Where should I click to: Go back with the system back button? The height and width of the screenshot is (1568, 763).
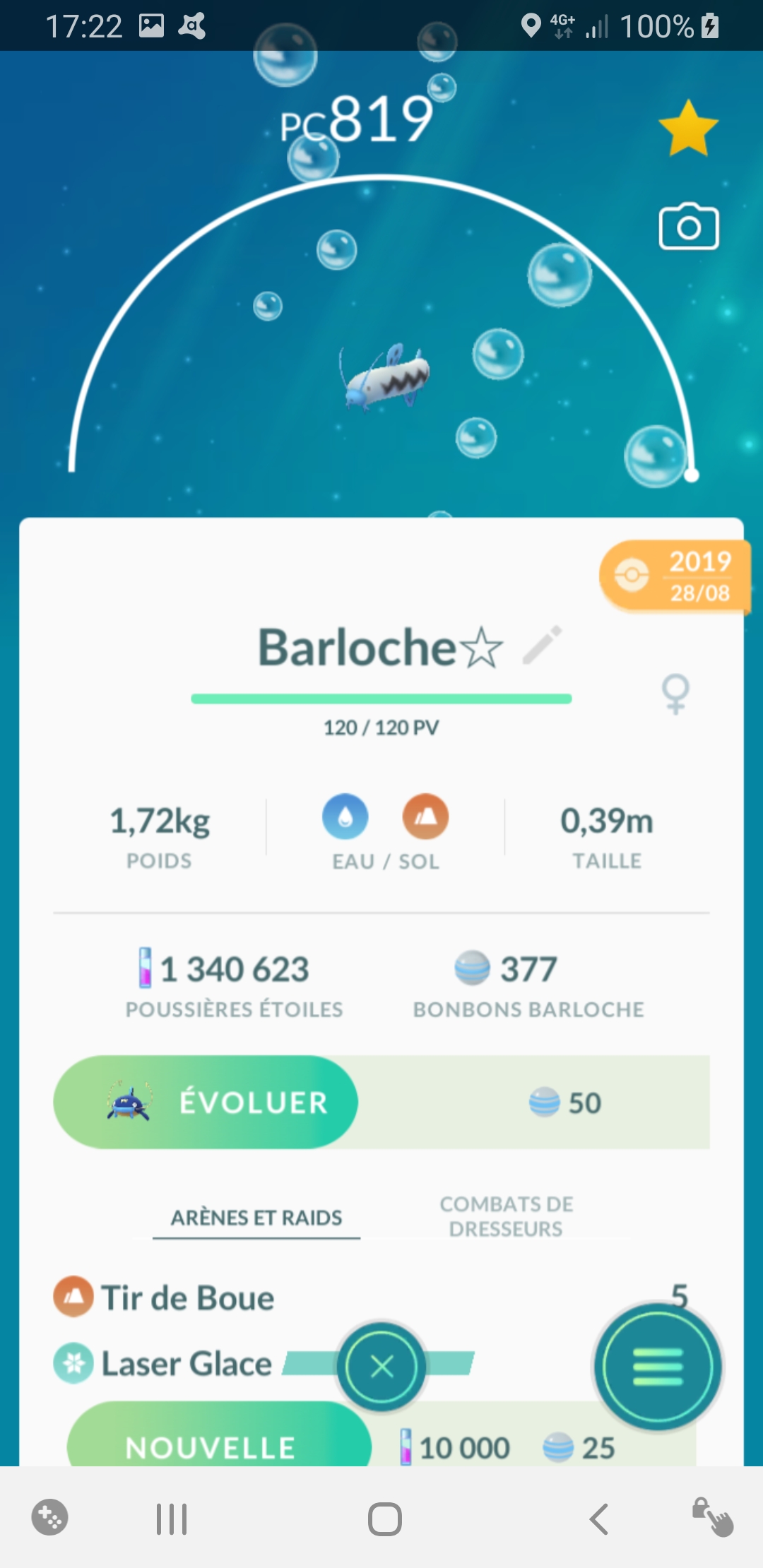click(599, 1519)
